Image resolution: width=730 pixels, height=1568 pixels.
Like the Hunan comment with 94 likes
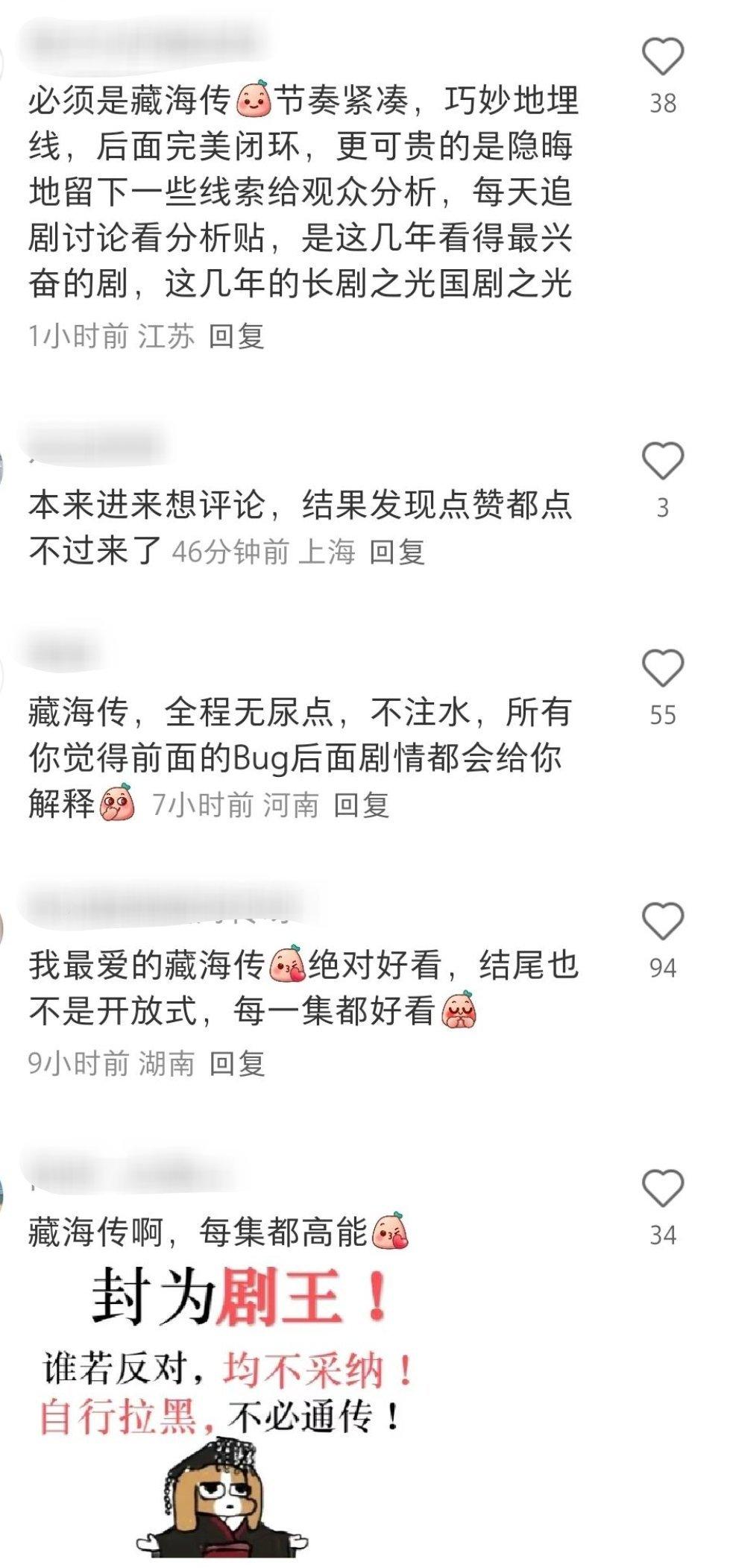[662, 921]
